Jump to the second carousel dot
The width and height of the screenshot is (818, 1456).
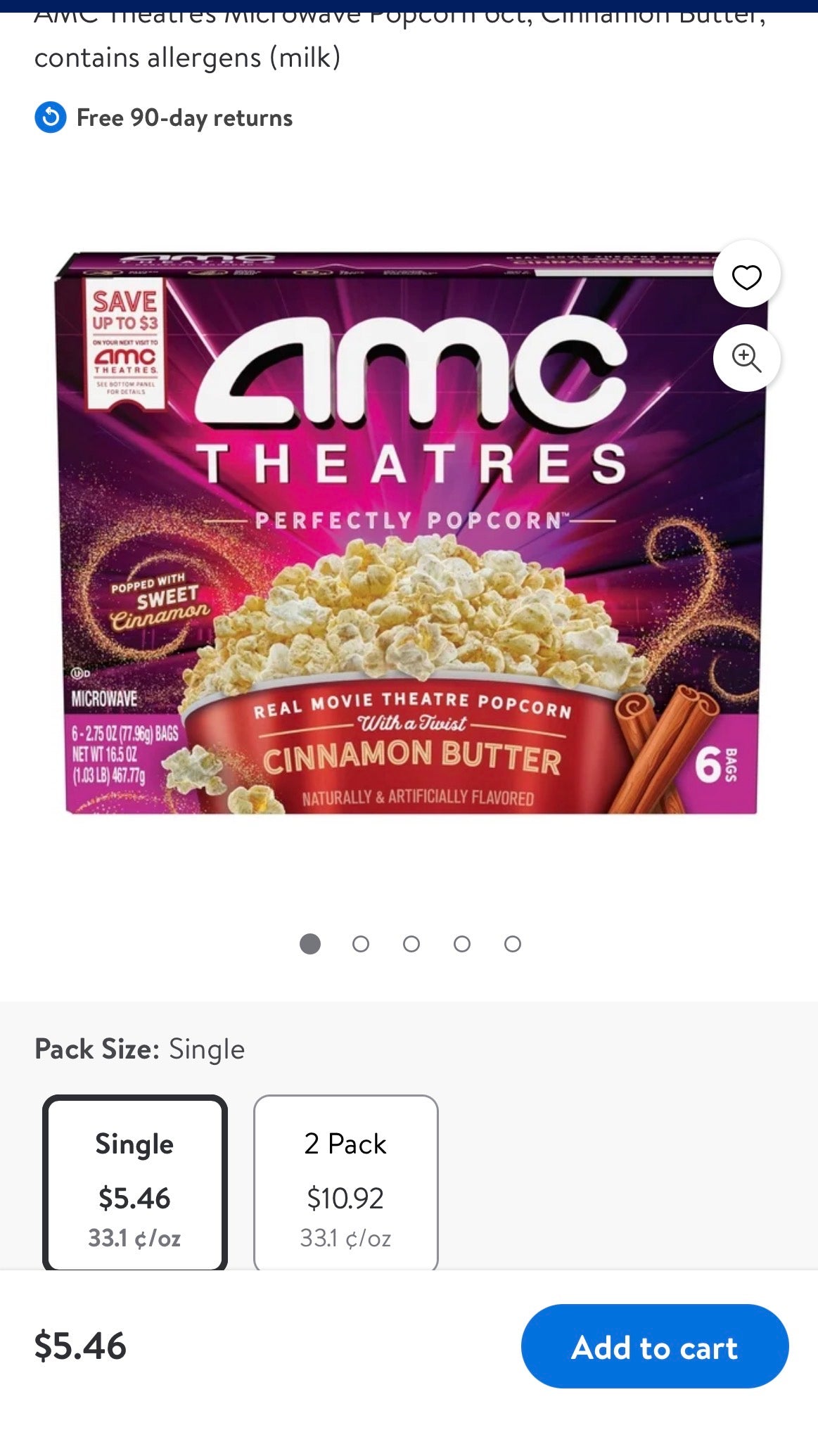pyautogui.click(x=361, y=943)
